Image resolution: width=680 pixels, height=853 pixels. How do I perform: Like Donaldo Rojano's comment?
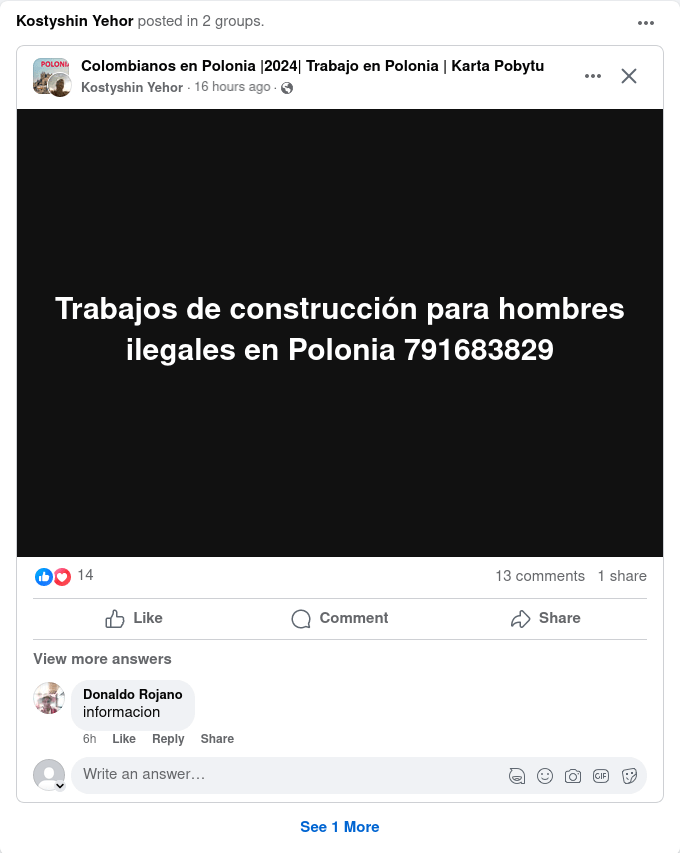[x=124, y=739]
